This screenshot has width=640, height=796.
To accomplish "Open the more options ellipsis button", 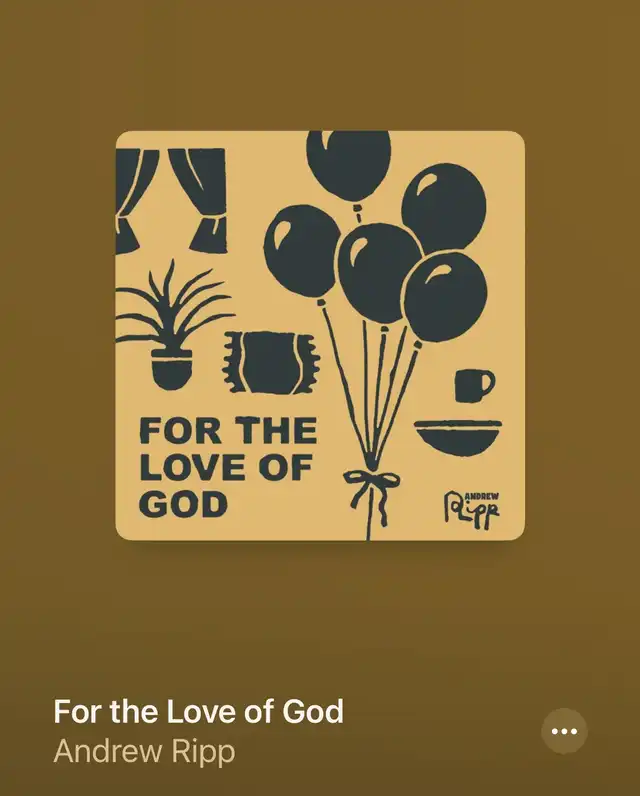I will 564,731.
